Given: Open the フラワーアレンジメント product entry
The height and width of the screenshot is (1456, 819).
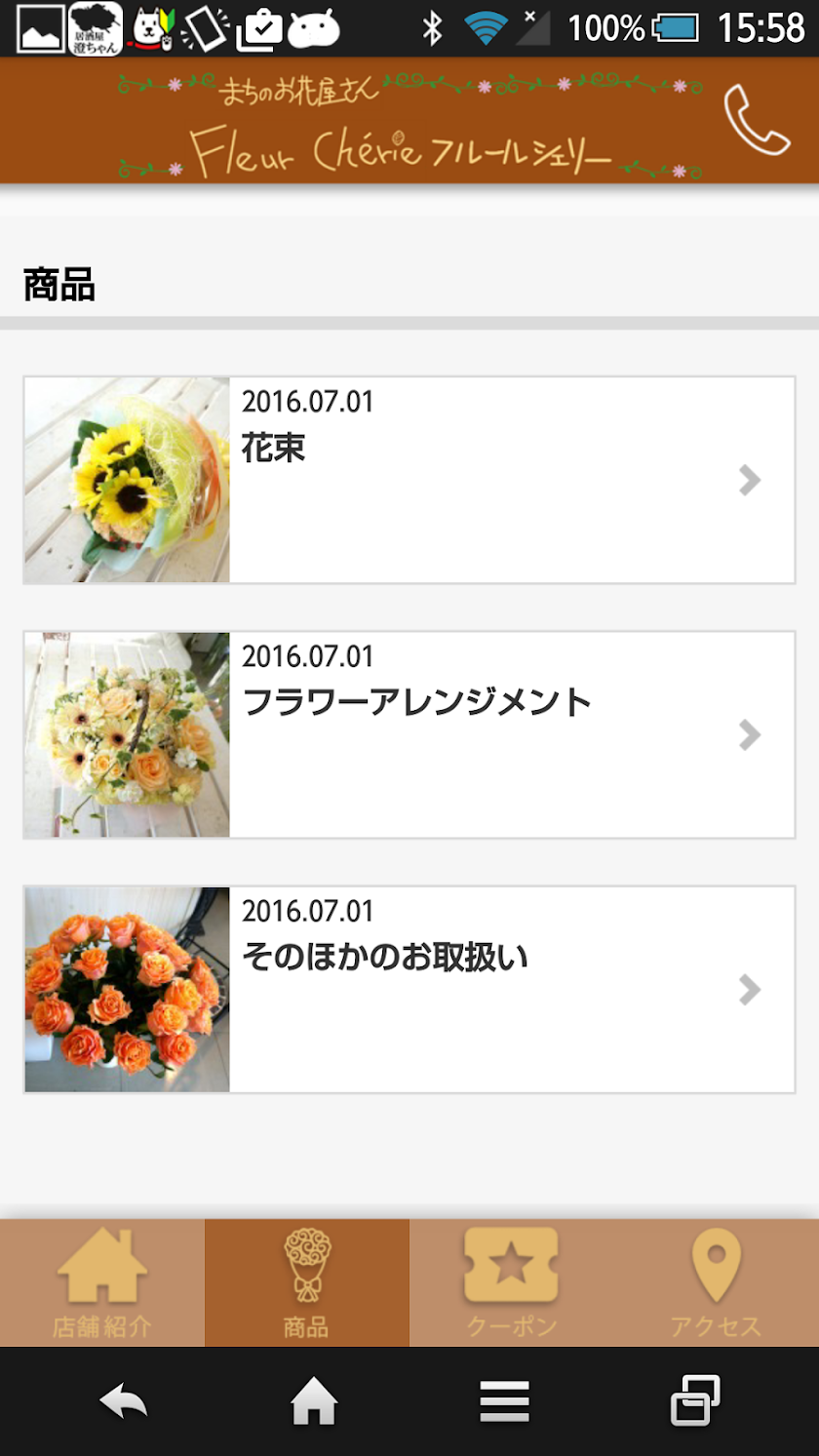Looking at the screenshot, I should pyautogui.click(x=409, y=734).
